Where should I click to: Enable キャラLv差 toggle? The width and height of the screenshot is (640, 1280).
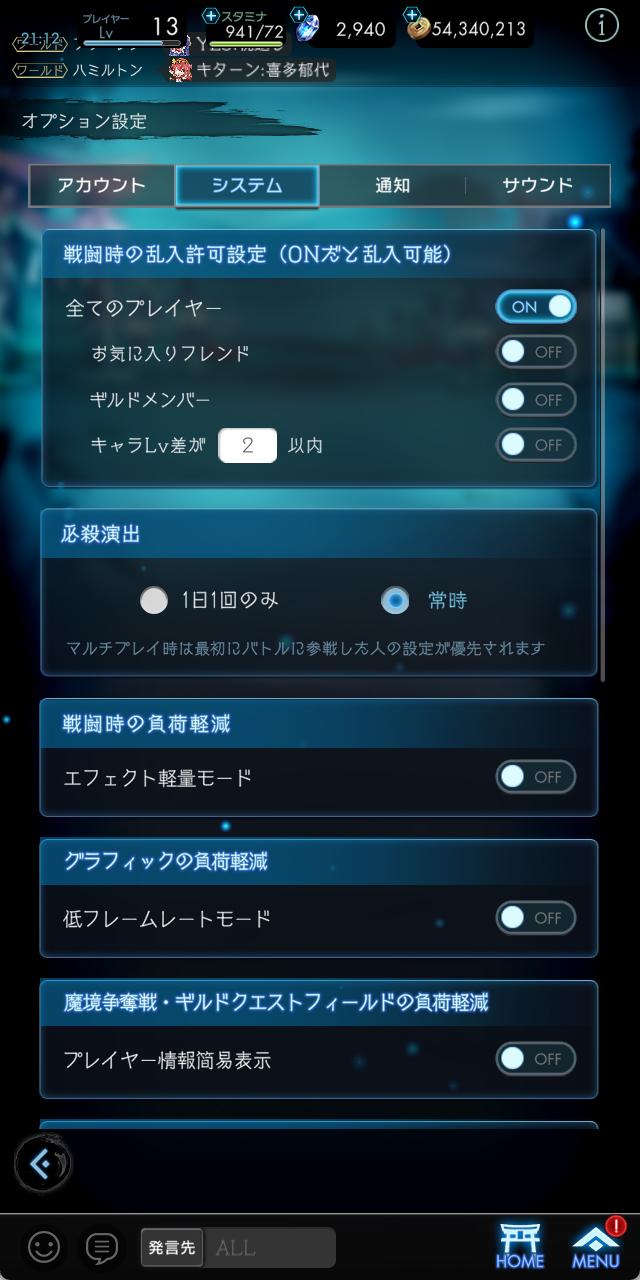[x=536, y=445]
